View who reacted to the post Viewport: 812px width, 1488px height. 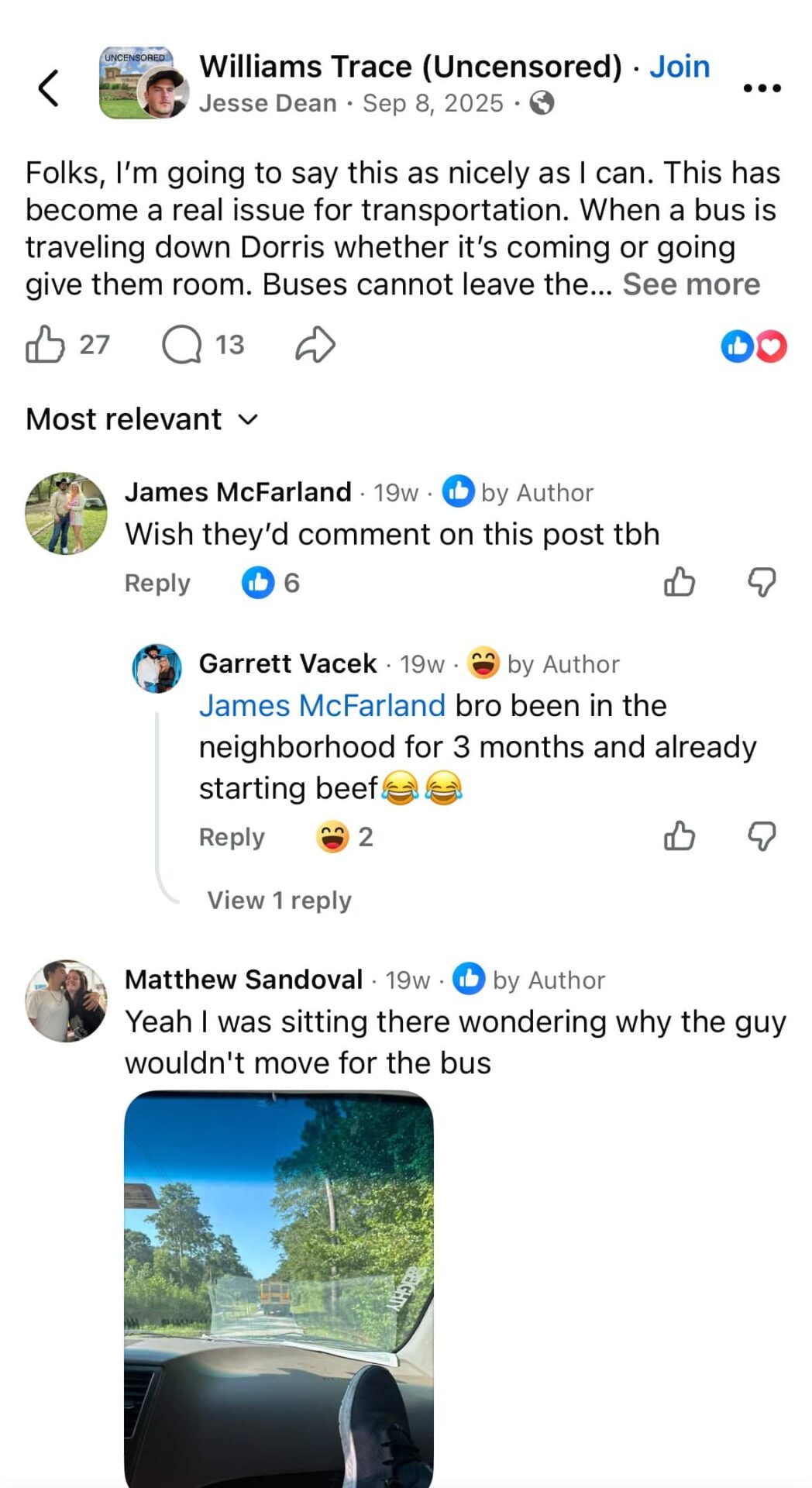pos(754,346)
